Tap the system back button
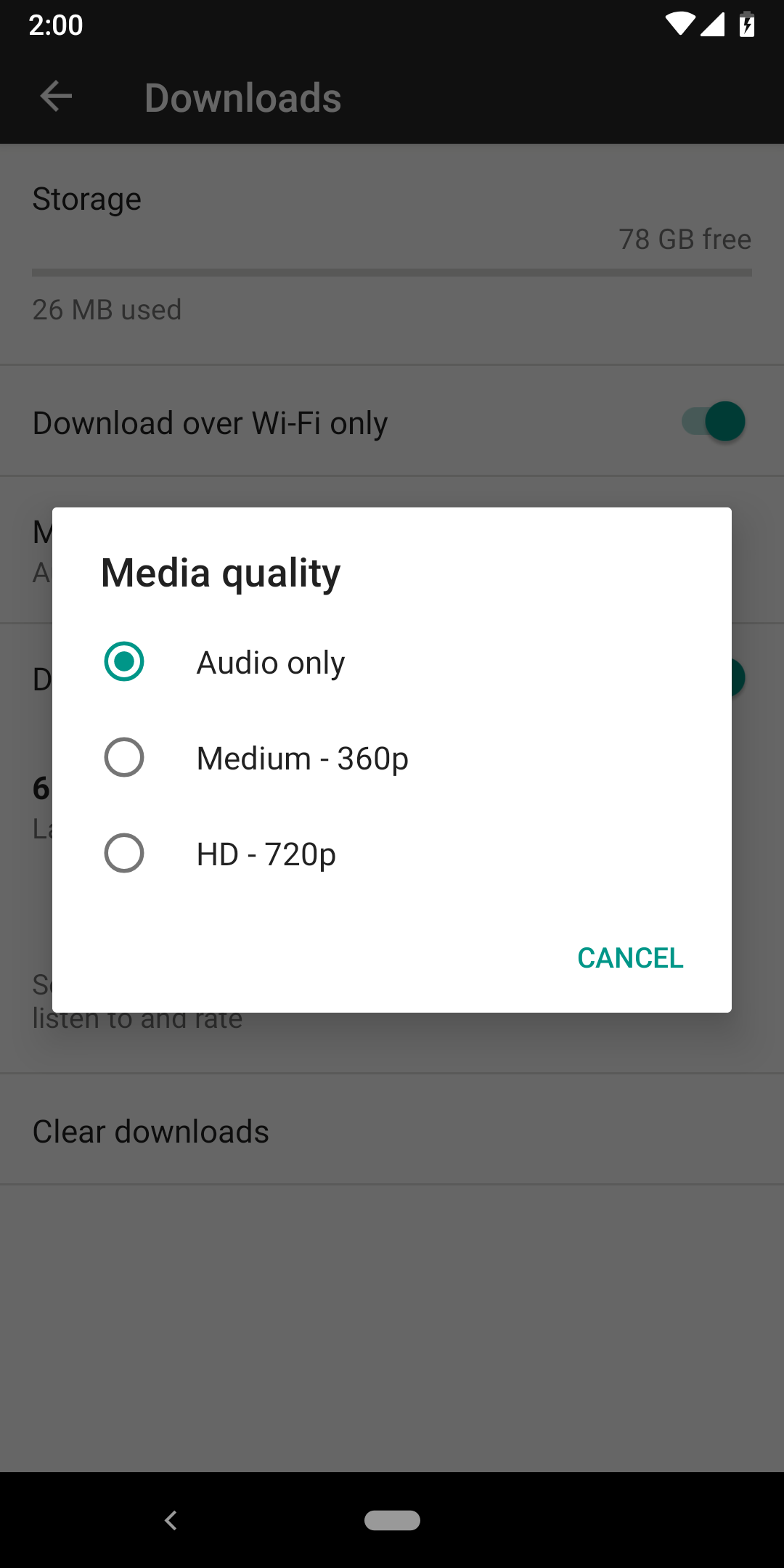The width and height of the screenshot is (784, 1568). coord(171,1520)
